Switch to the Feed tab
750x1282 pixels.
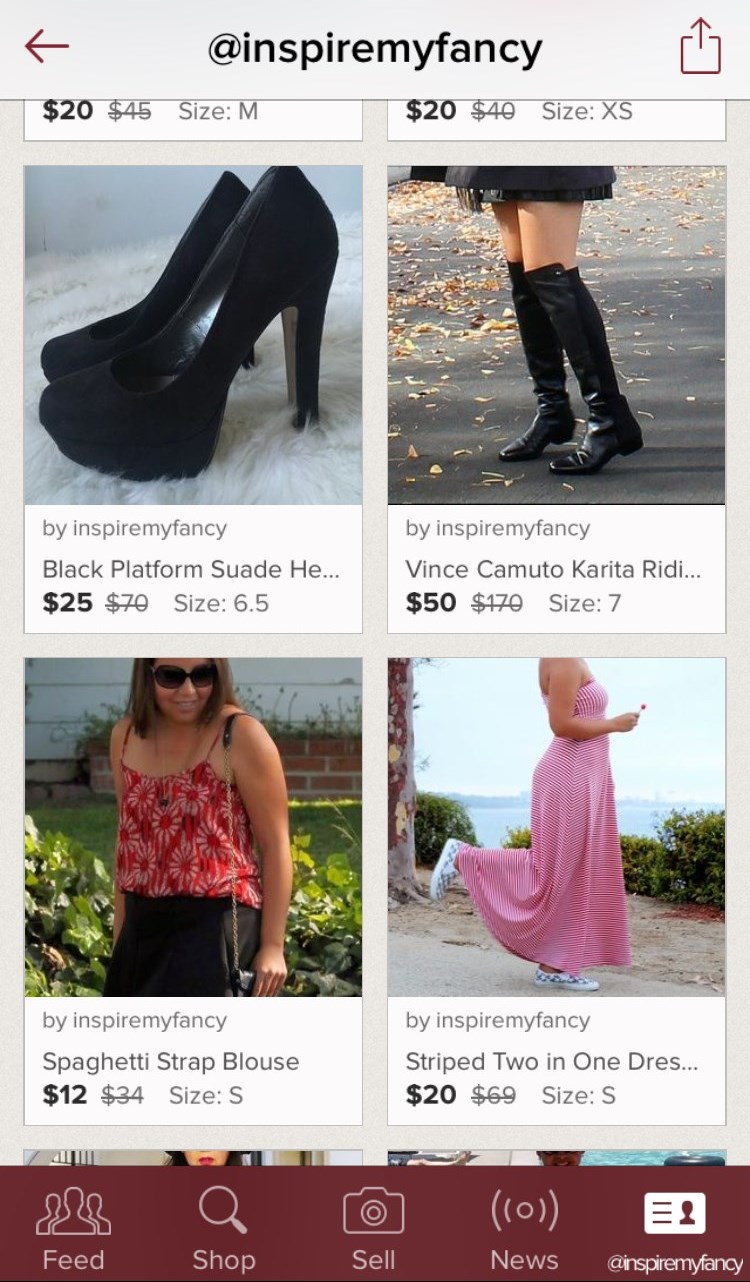(73, 1228)
